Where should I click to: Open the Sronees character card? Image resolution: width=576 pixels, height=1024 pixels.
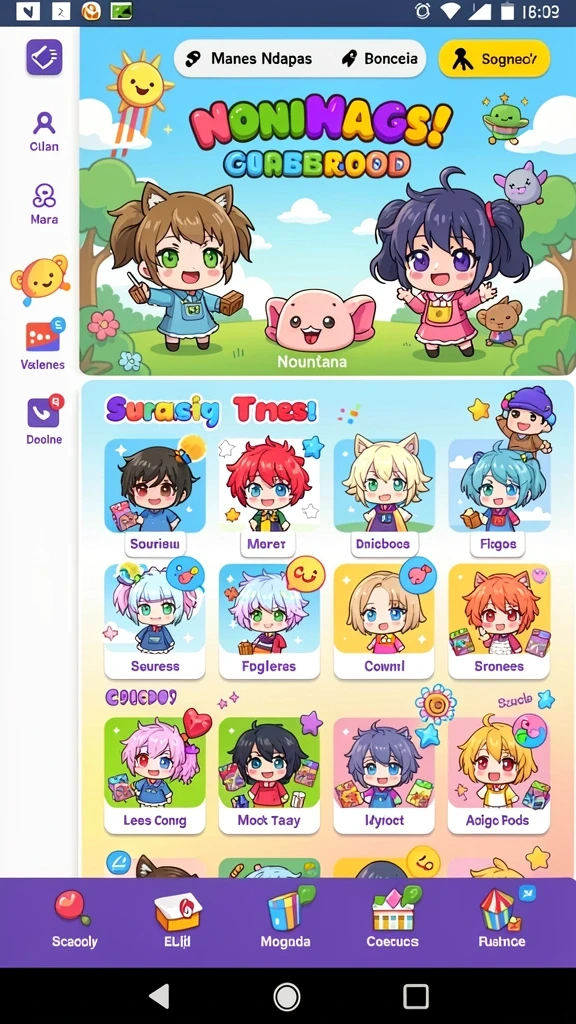tap(499, 622)
